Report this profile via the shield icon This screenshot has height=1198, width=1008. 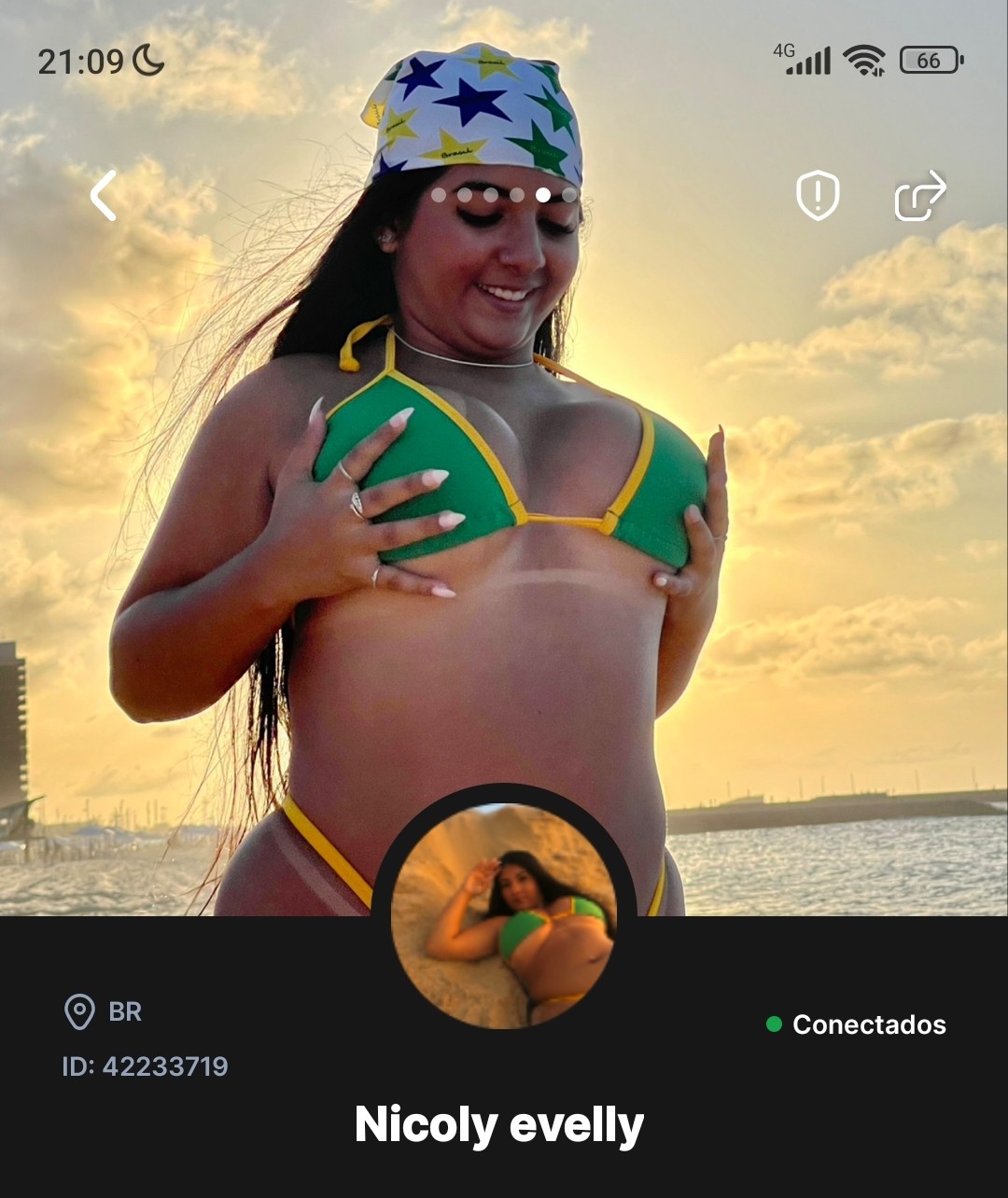(x=818, y=197)
